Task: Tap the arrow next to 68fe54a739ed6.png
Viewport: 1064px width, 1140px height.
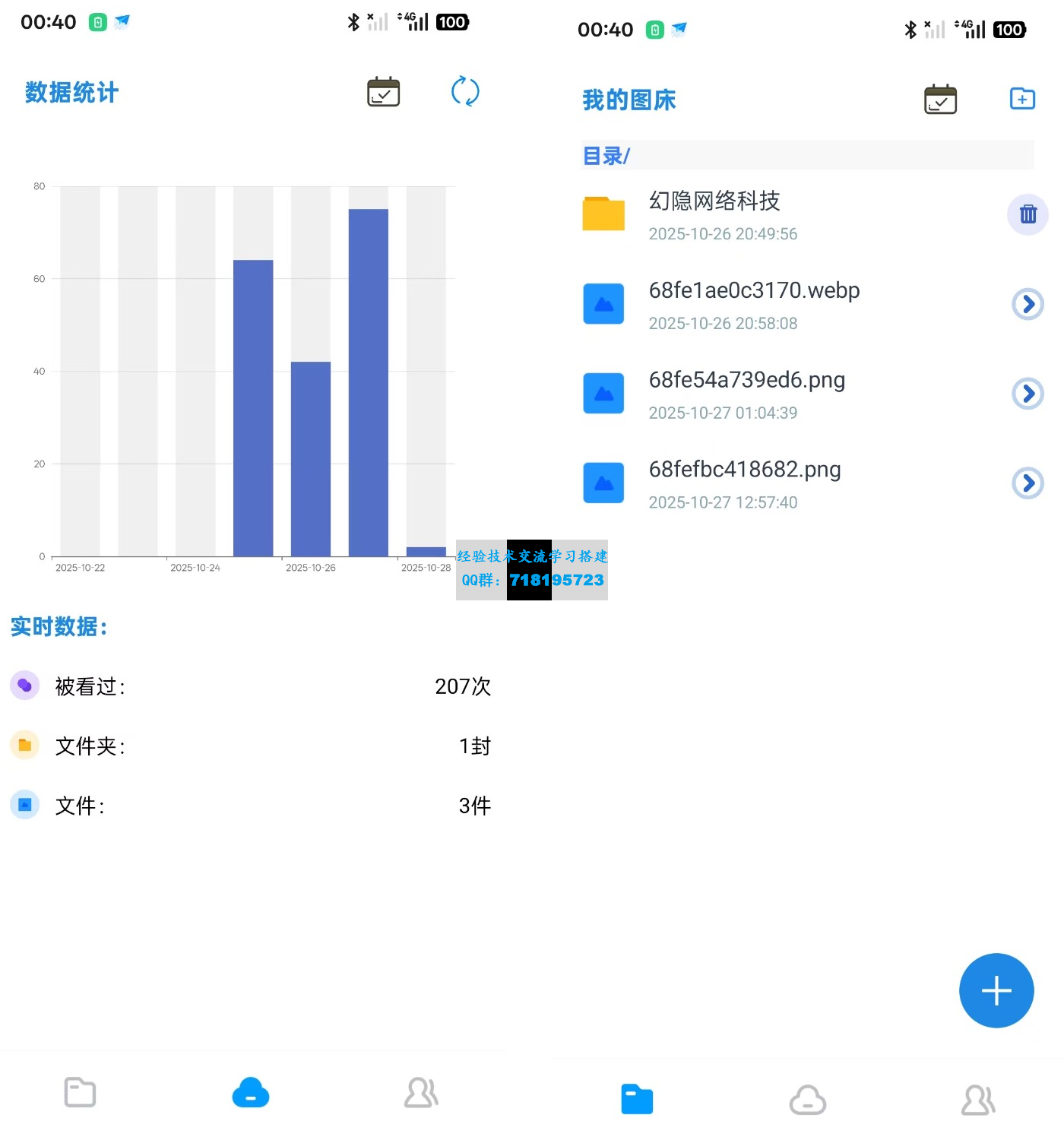Action: [x=1028, y=393]
